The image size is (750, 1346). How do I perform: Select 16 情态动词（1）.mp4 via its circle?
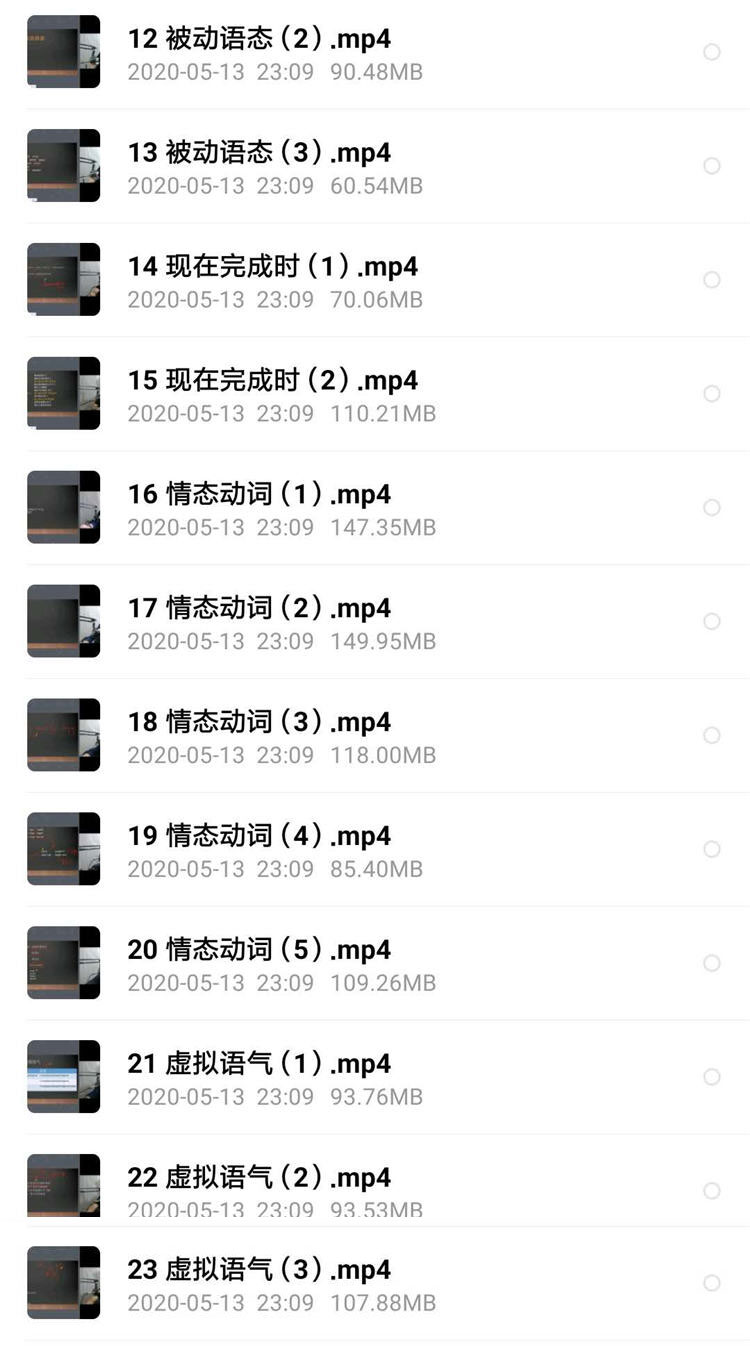(712, 508)
